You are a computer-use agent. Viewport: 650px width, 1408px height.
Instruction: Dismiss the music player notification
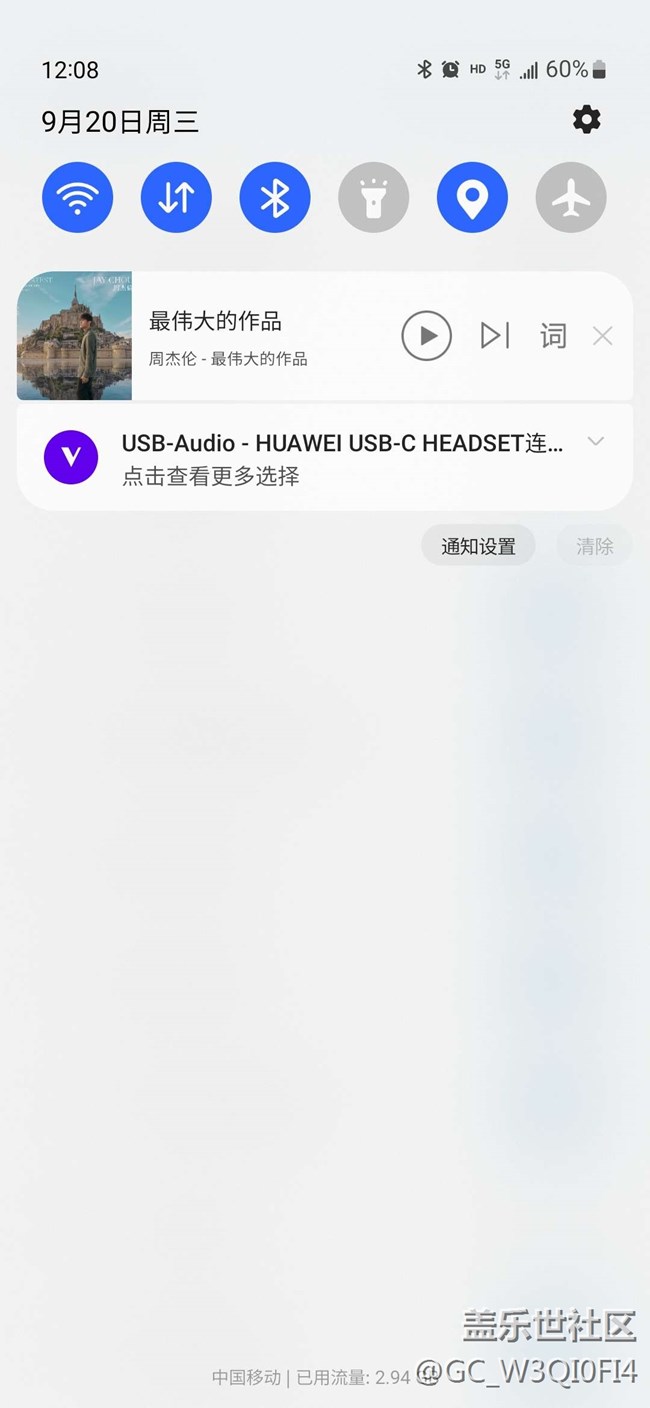pos(602,336)
